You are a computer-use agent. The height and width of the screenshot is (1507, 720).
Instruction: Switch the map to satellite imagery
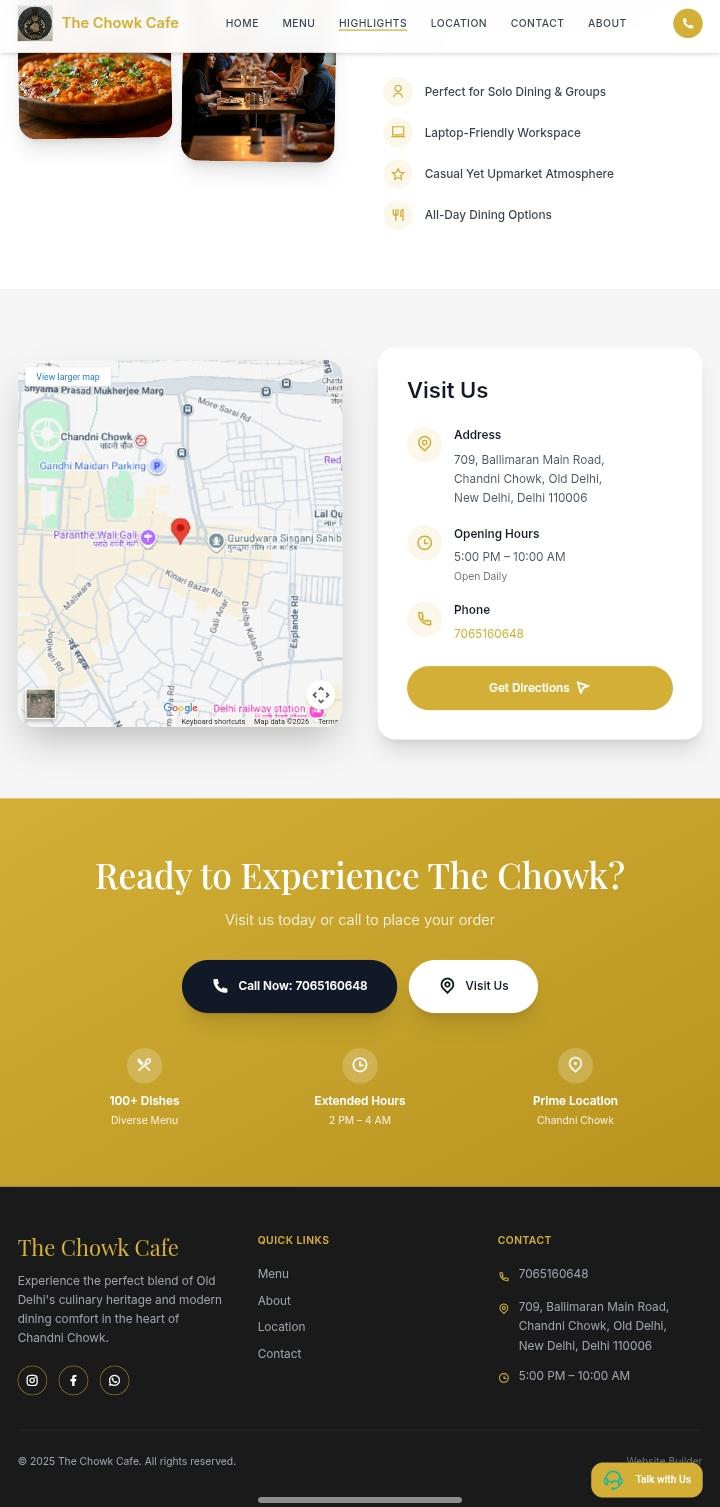click(x=40, y=704)
